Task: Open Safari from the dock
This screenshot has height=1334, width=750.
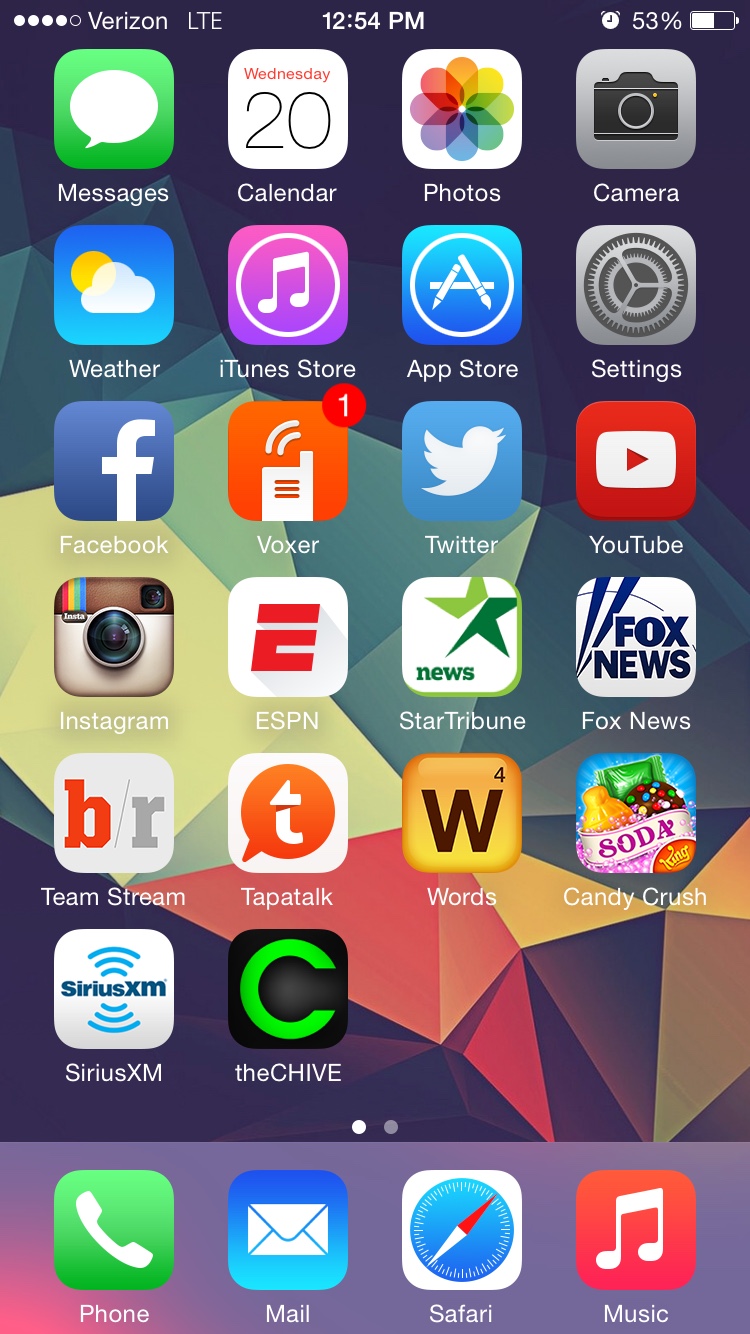Action: click(461, 1230)
